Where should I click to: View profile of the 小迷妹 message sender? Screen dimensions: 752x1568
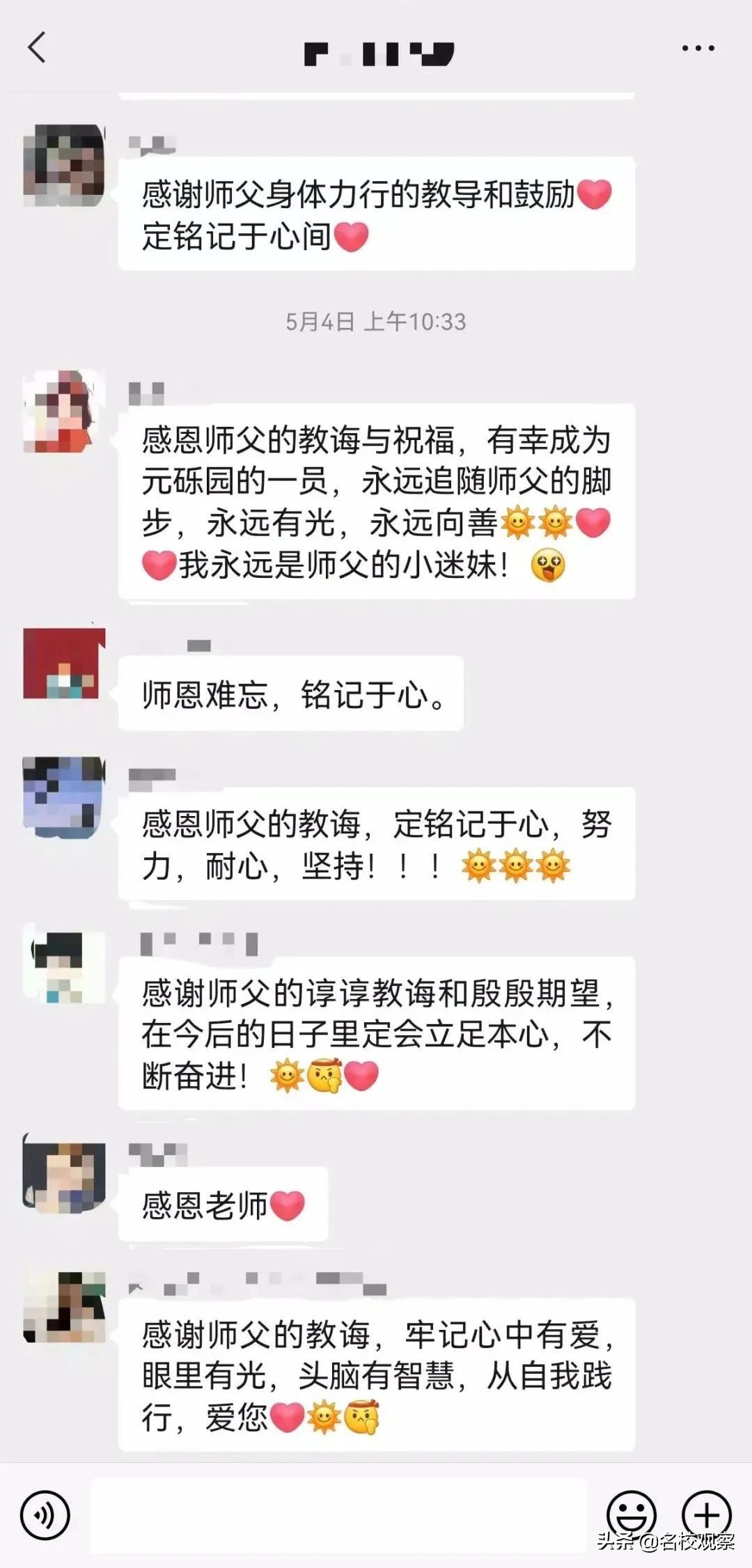[x=64, y=411]
